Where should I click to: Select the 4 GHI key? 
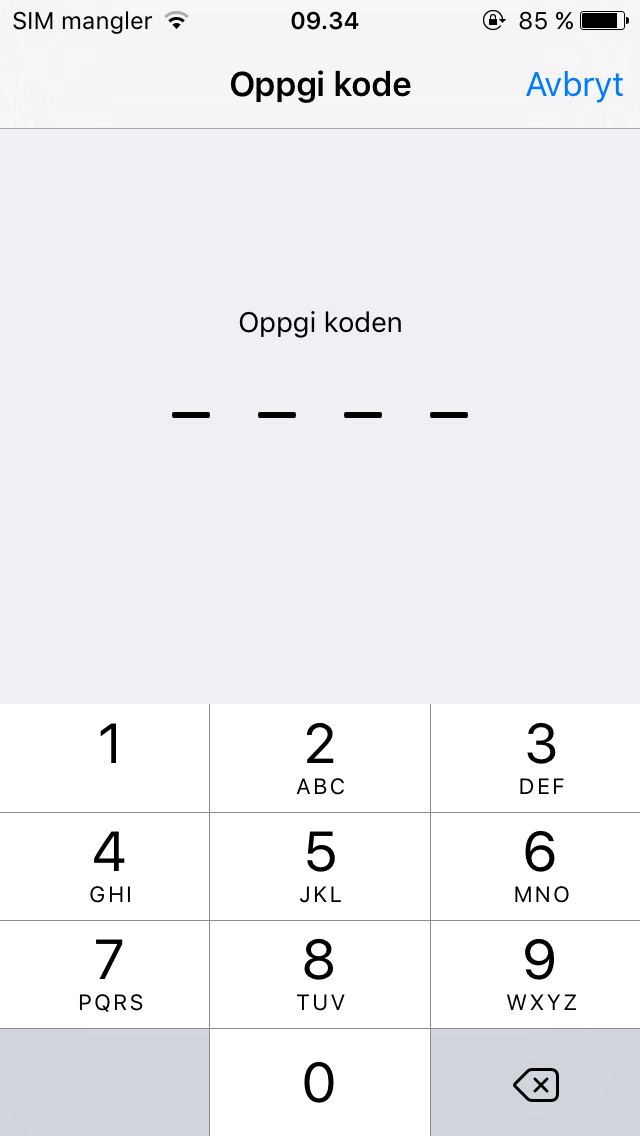tap(104, 866)
